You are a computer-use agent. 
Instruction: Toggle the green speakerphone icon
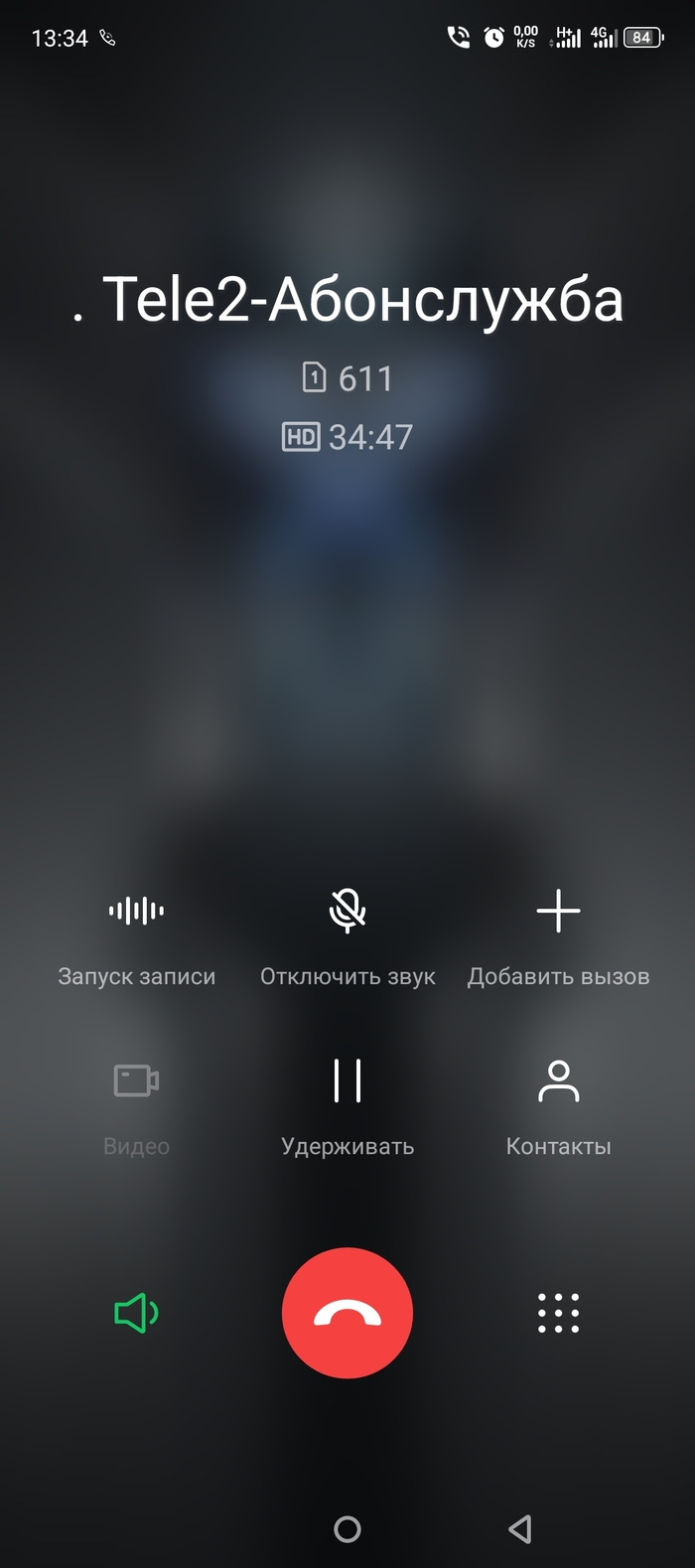coord(137,1313)
